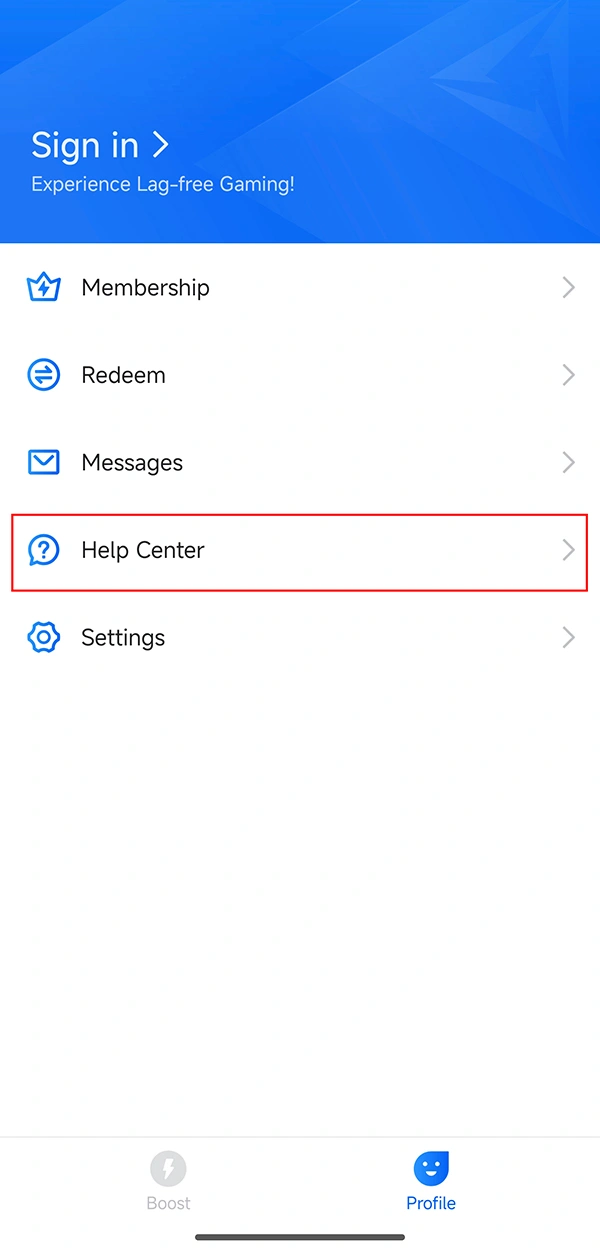View Messages
This screenshot has height=1250, width=600.
click(x=300, y=462)
